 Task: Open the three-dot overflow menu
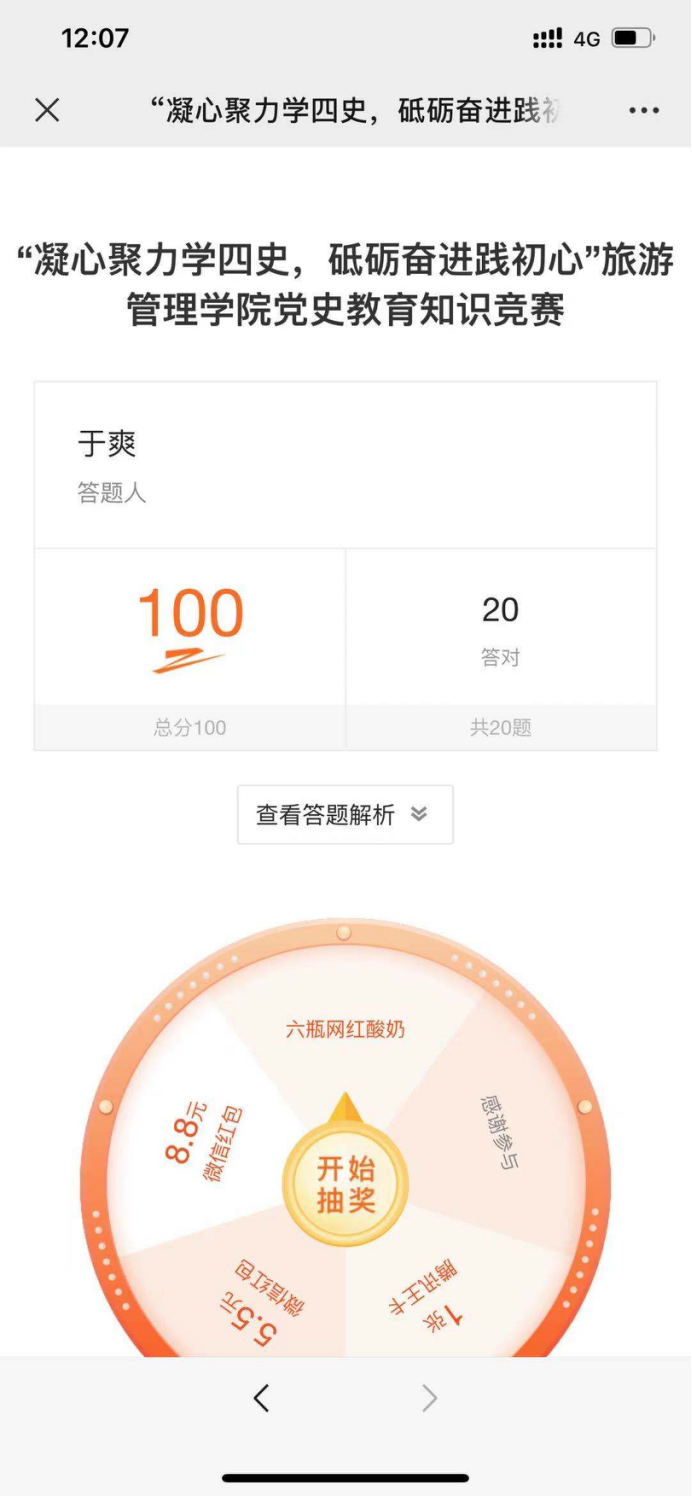pos(644,110)
